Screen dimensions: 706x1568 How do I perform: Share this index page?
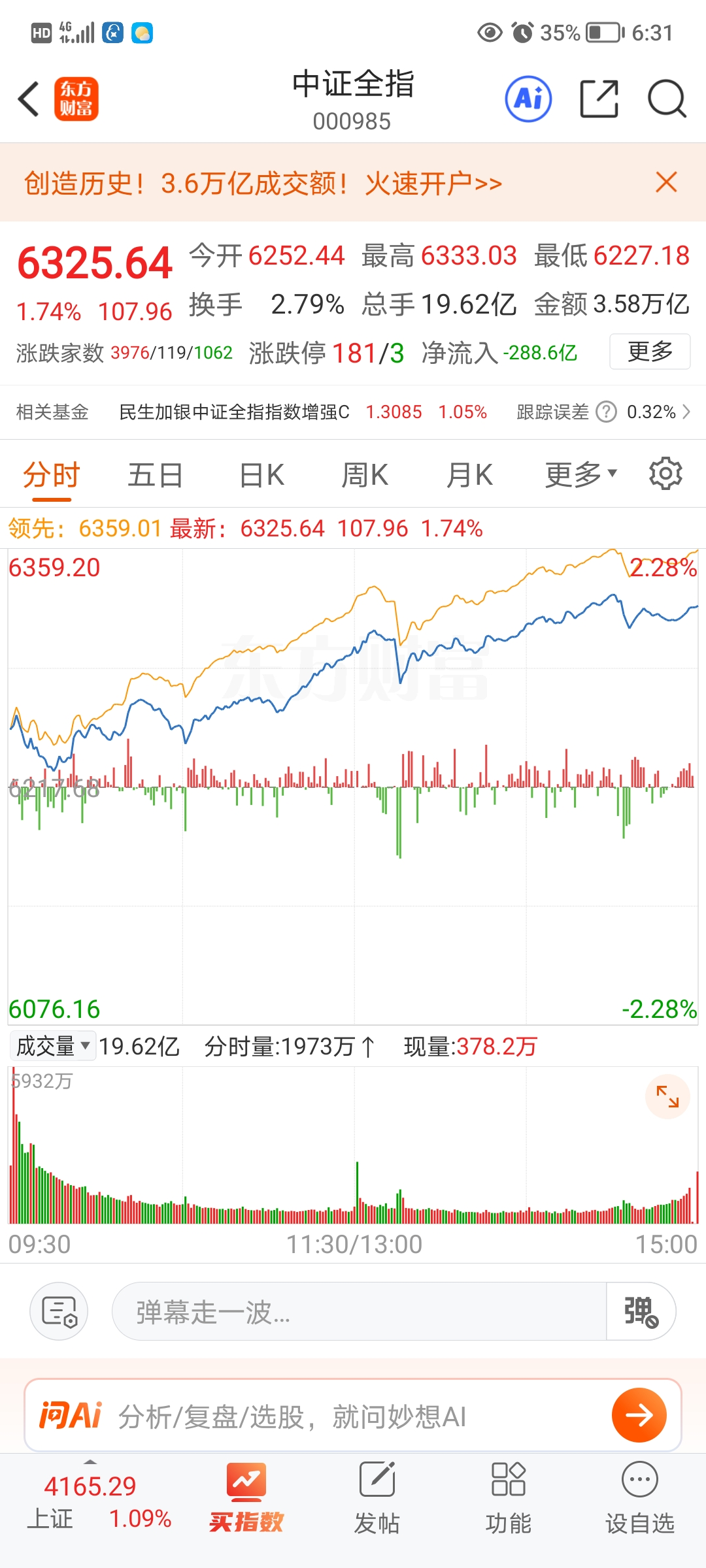pos(599,99)
